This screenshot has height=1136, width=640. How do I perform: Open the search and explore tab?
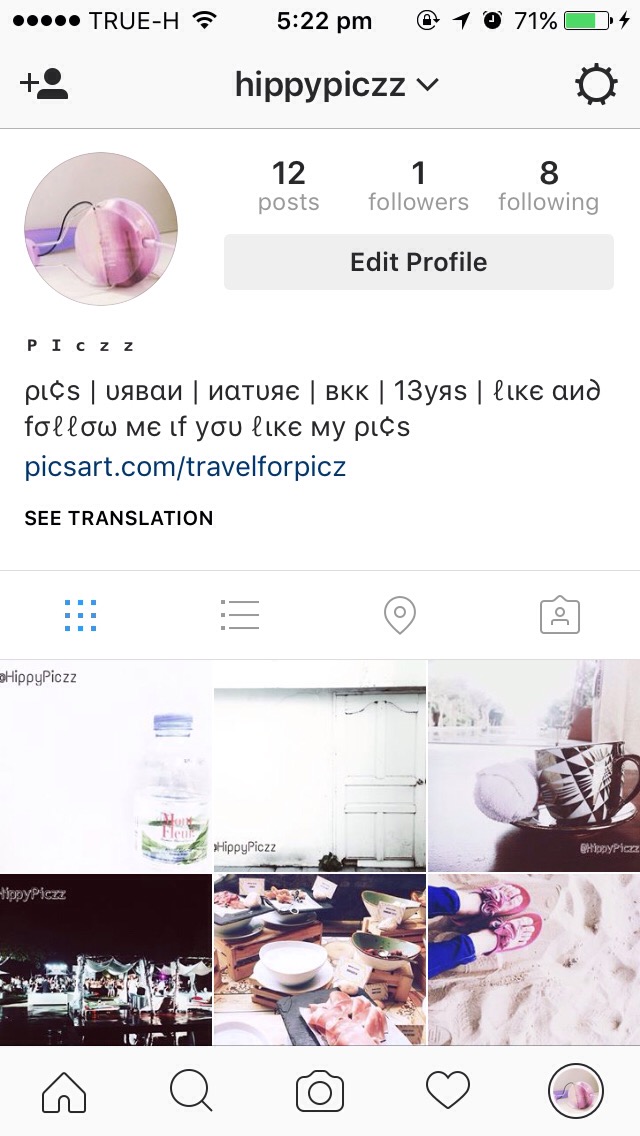[192, 1091]
